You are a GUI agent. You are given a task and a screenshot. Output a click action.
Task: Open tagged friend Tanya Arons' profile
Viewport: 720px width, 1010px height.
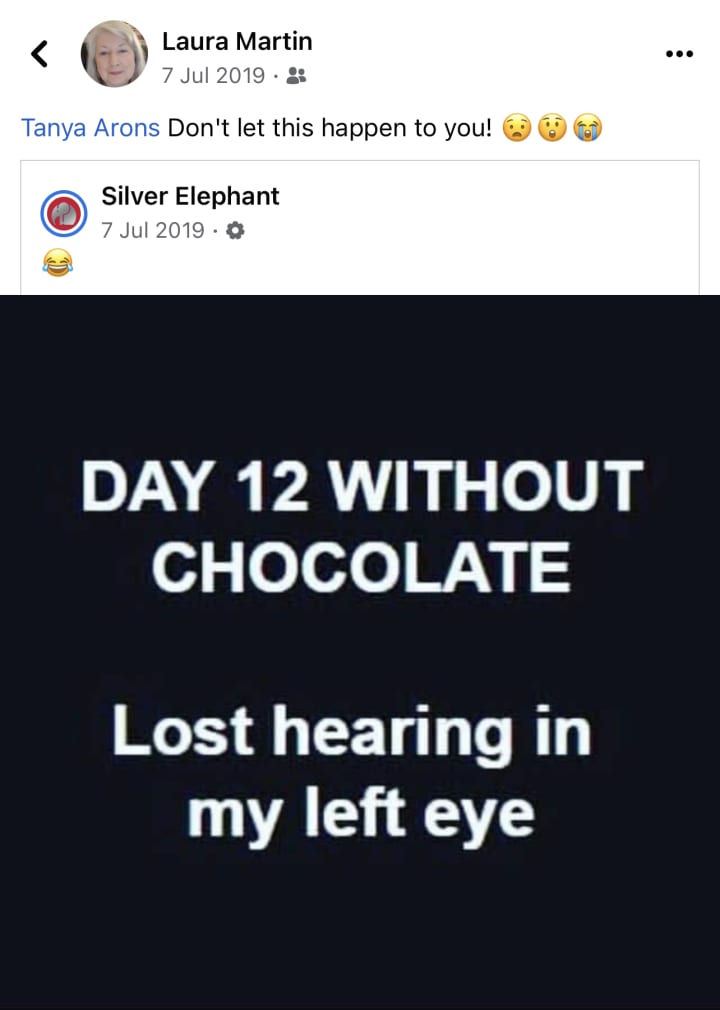(90, 128)
